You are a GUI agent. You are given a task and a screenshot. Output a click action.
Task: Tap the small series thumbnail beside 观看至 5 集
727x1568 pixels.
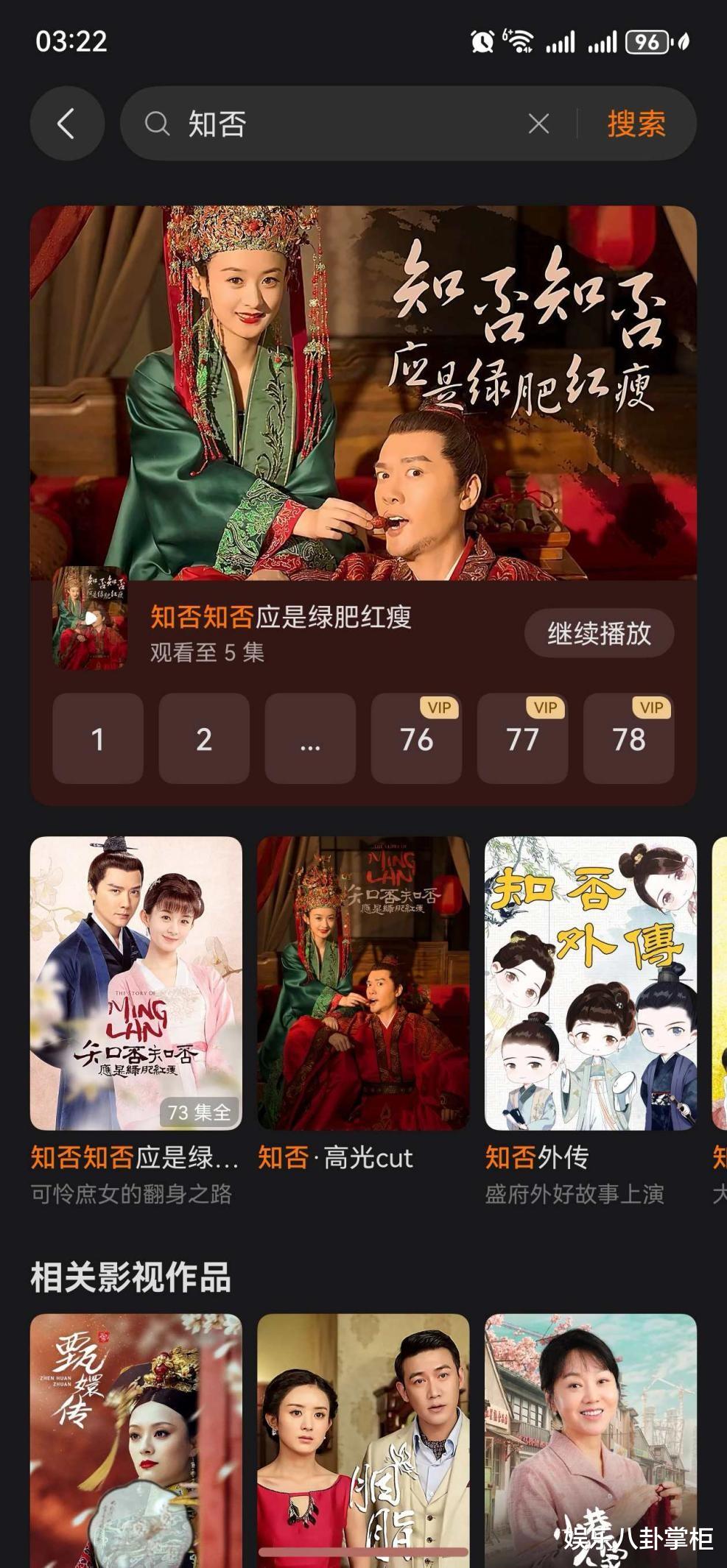(x=90, y=618)
